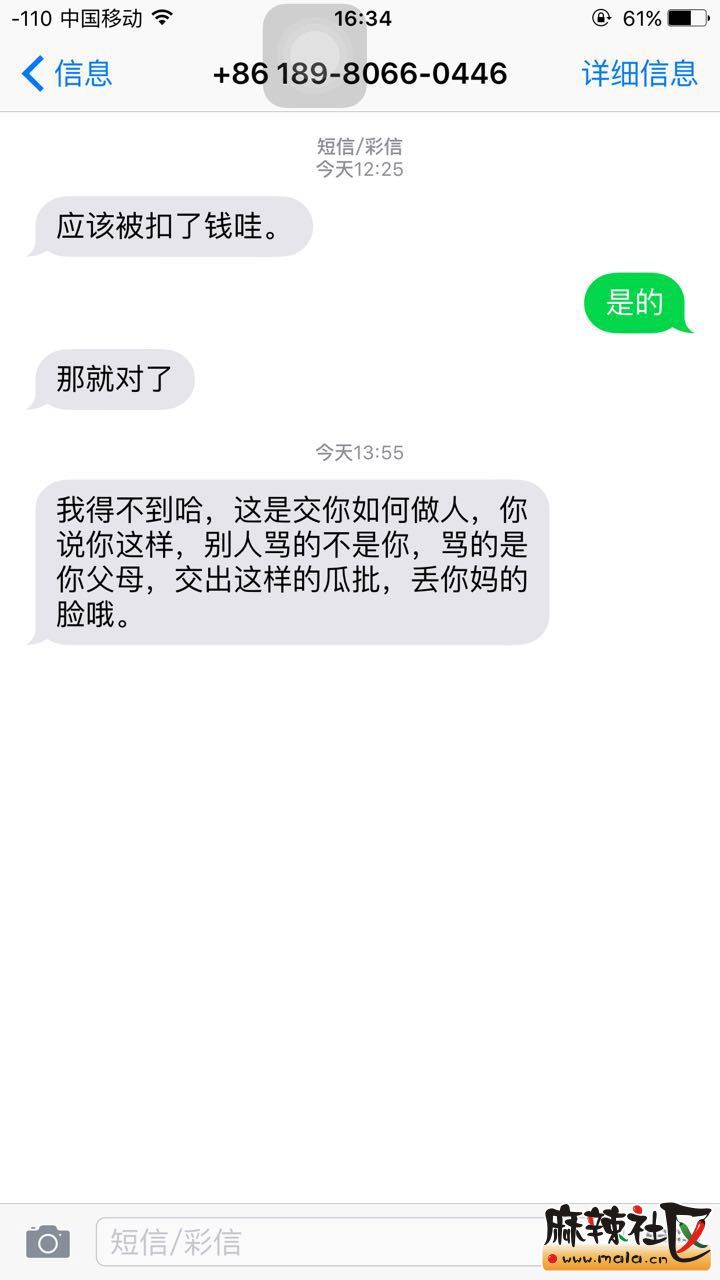This screenshot has height=1280, width=720.
Task: Tap the camera icon to attach a photo
Action: point(47,1241)
